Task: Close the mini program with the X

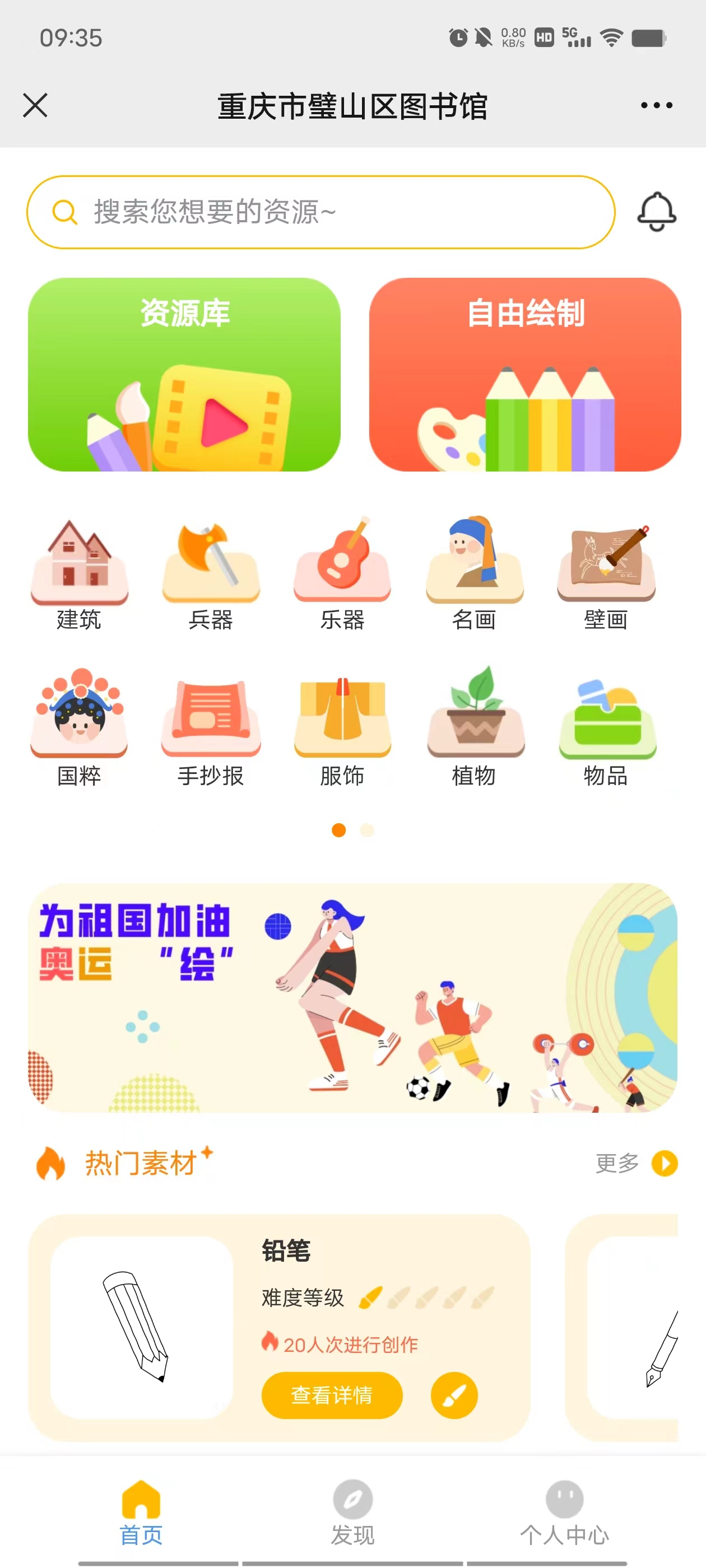Action: point(35,105)
